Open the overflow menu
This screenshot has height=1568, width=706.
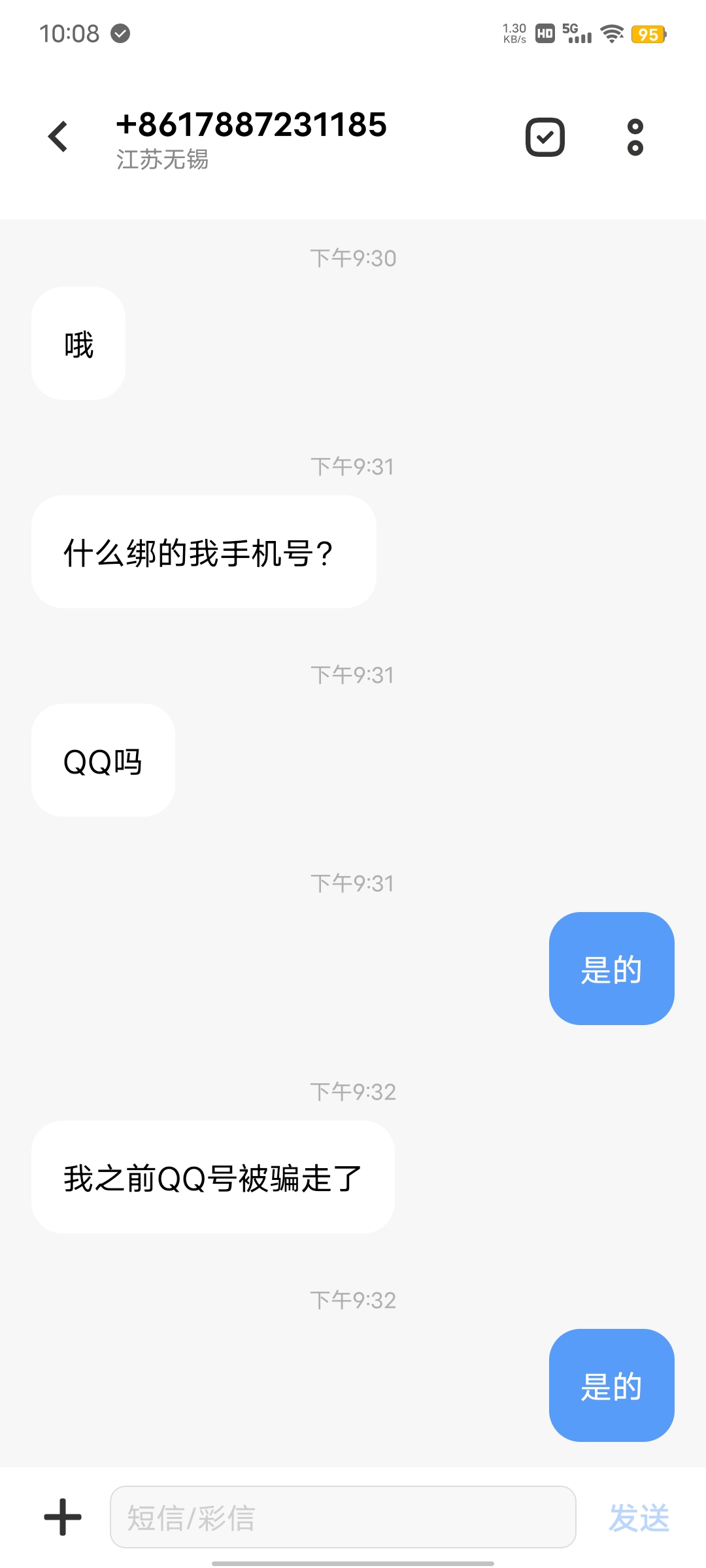[x=635, y=137]
